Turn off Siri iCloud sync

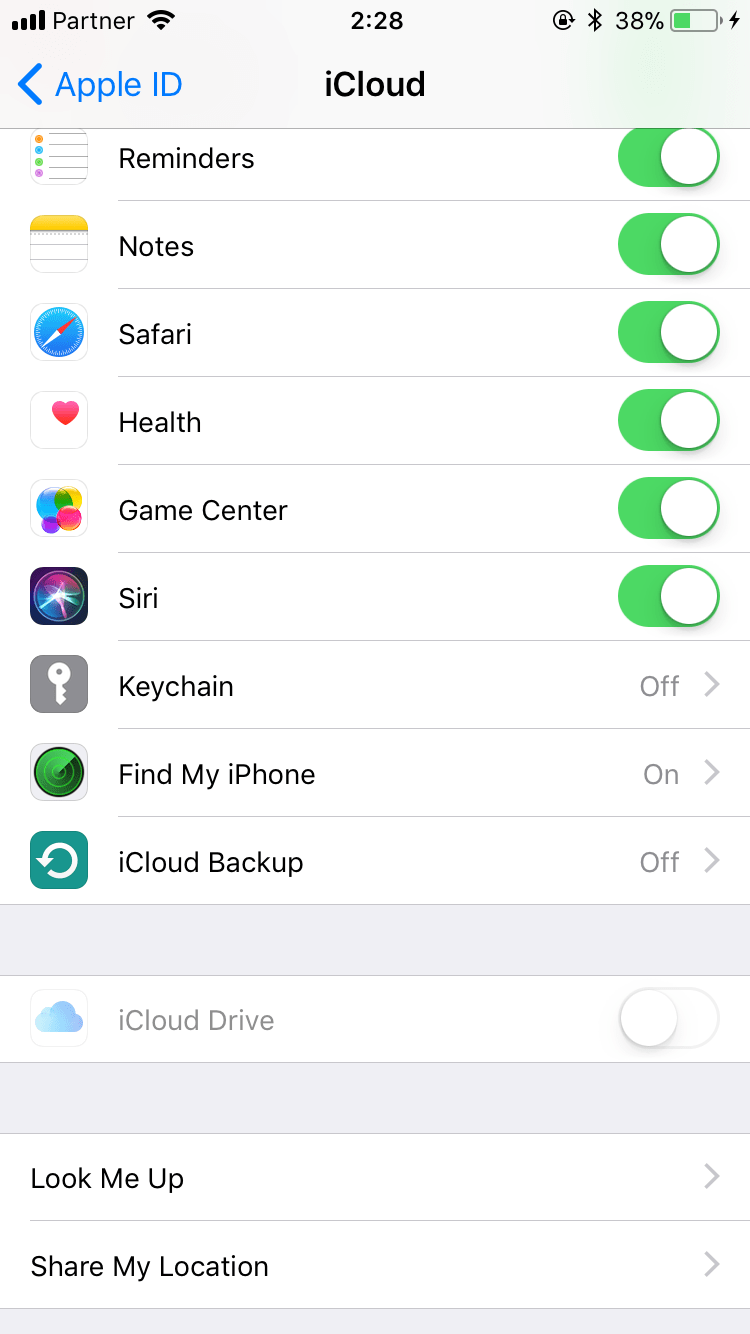point(668,598)
